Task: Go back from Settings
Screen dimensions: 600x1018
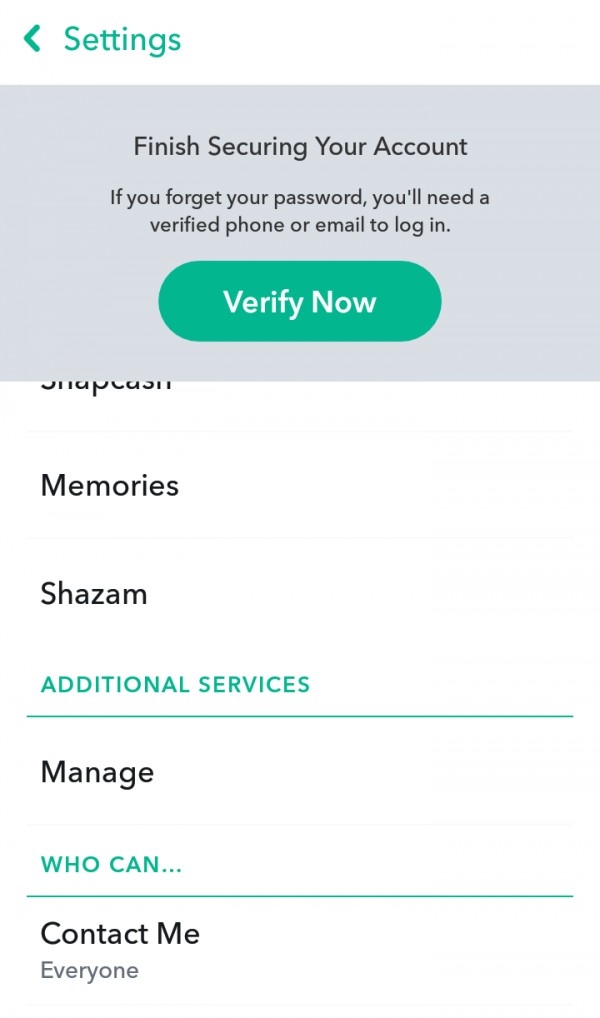Action: [34, 40]
